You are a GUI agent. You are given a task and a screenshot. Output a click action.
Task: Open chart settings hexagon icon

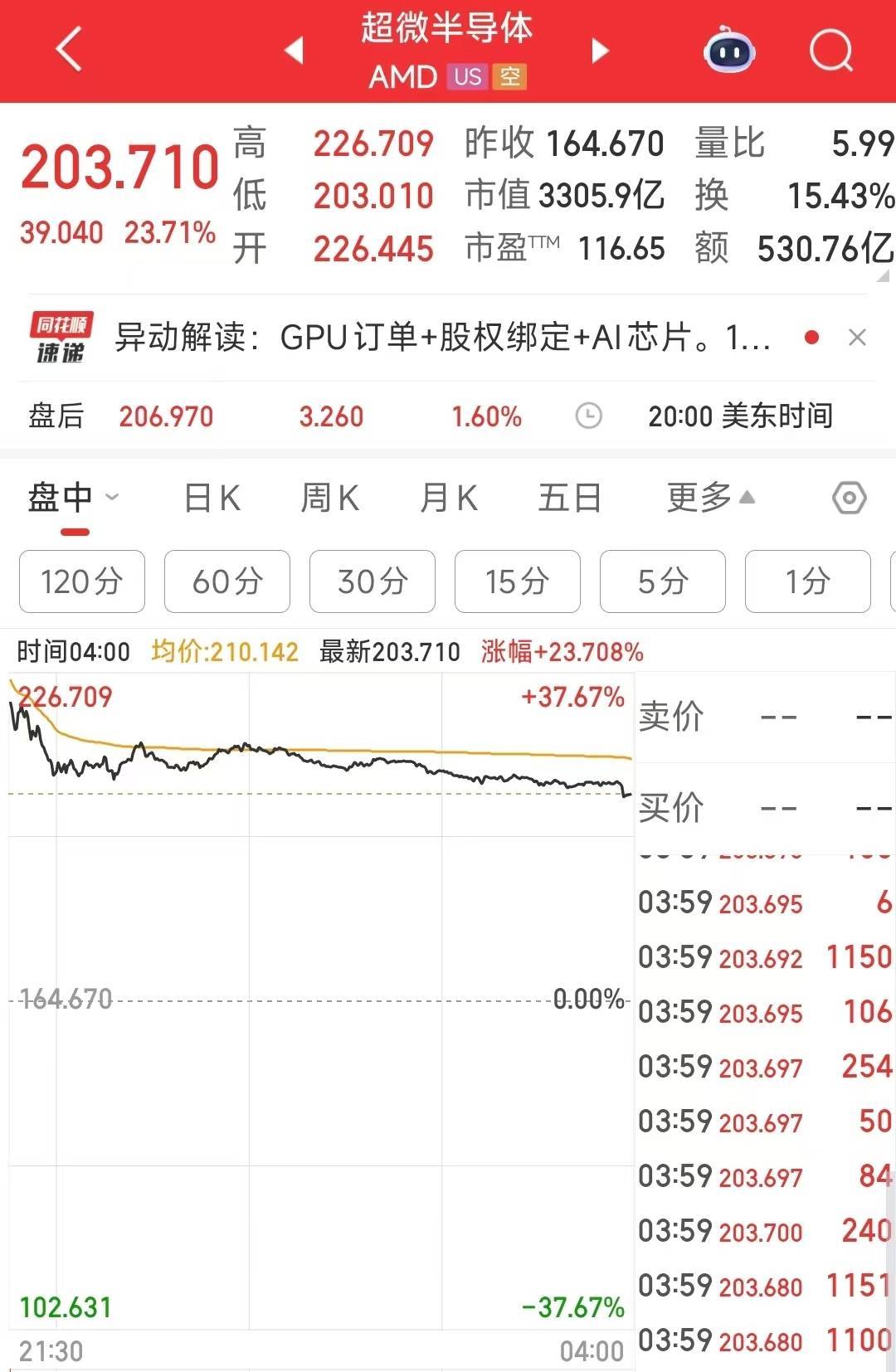coord(849,499)
